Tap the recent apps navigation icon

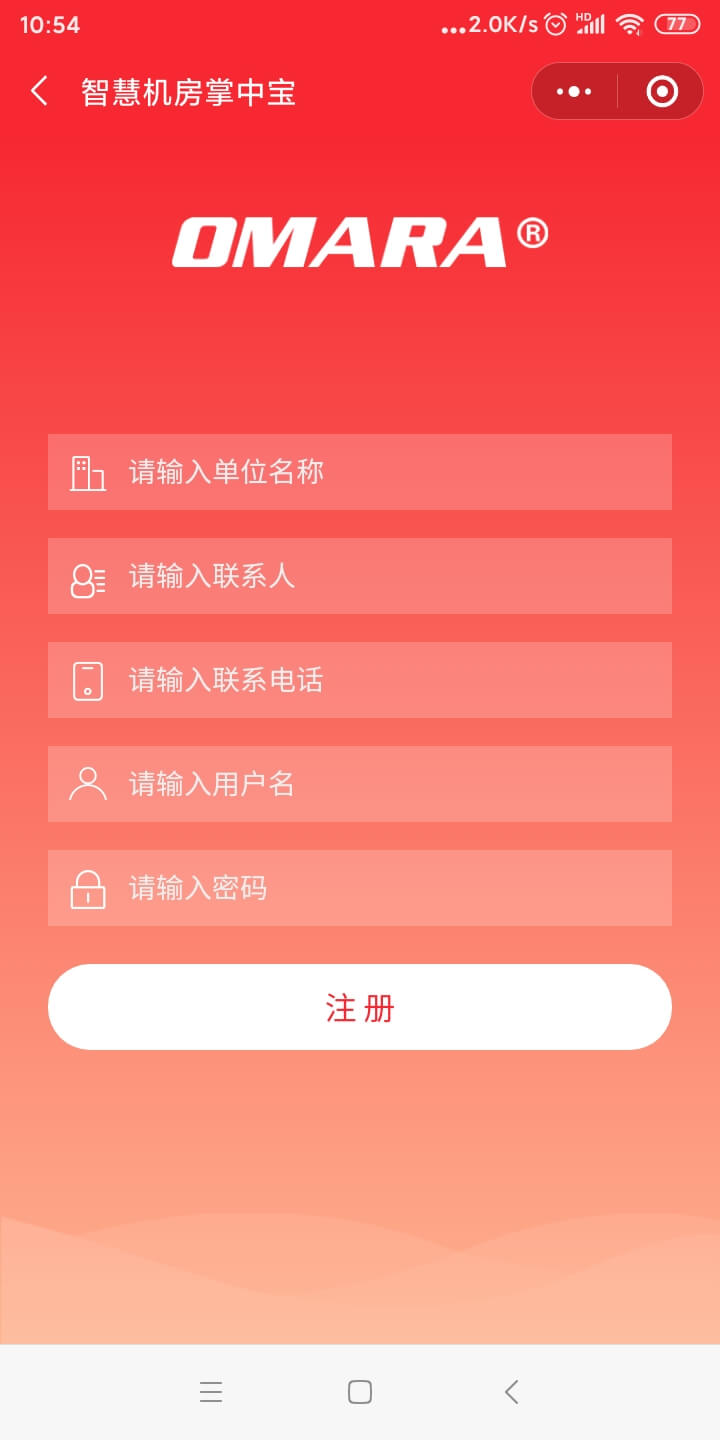pyautogui.click(x=211, y=1391)
